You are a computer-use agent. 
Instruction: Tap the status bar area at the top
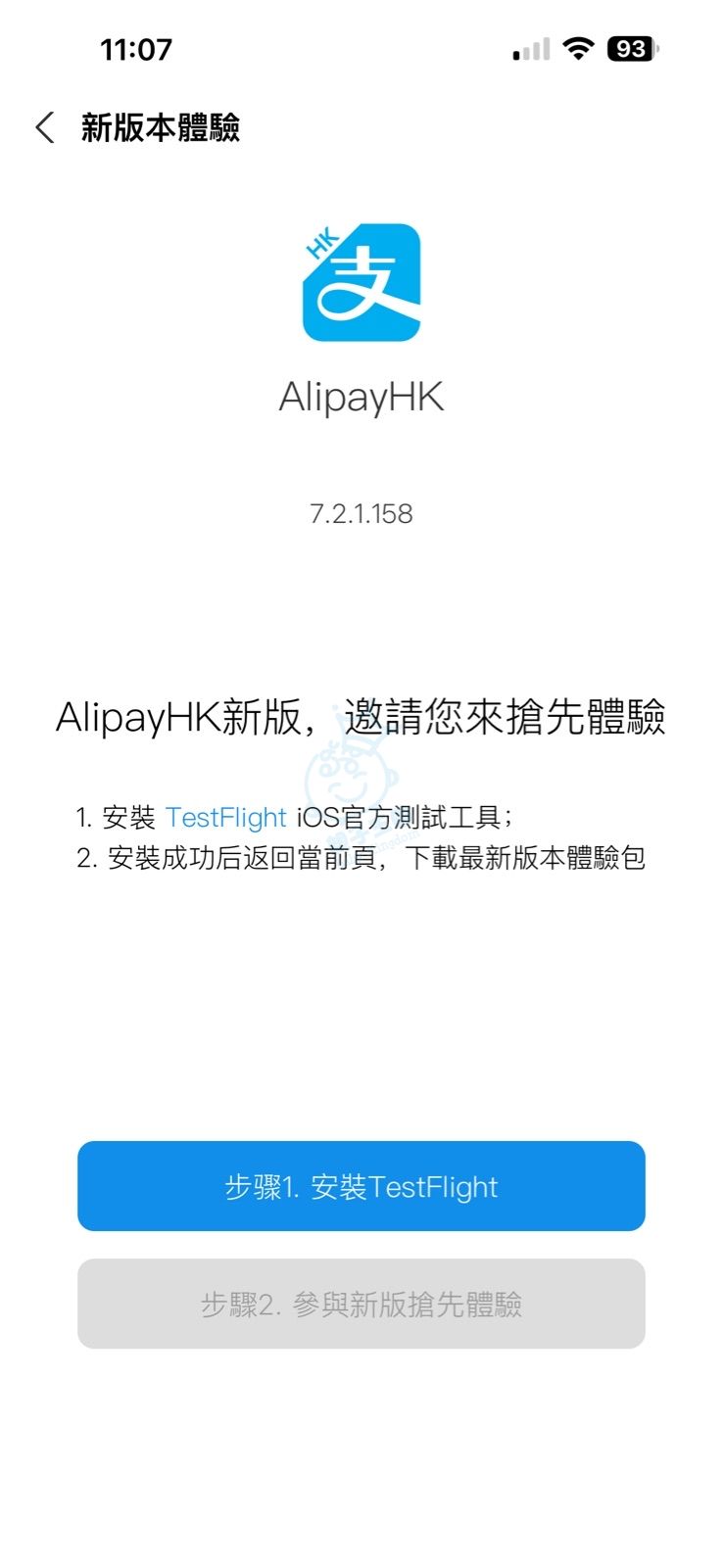tap(362, 47)
